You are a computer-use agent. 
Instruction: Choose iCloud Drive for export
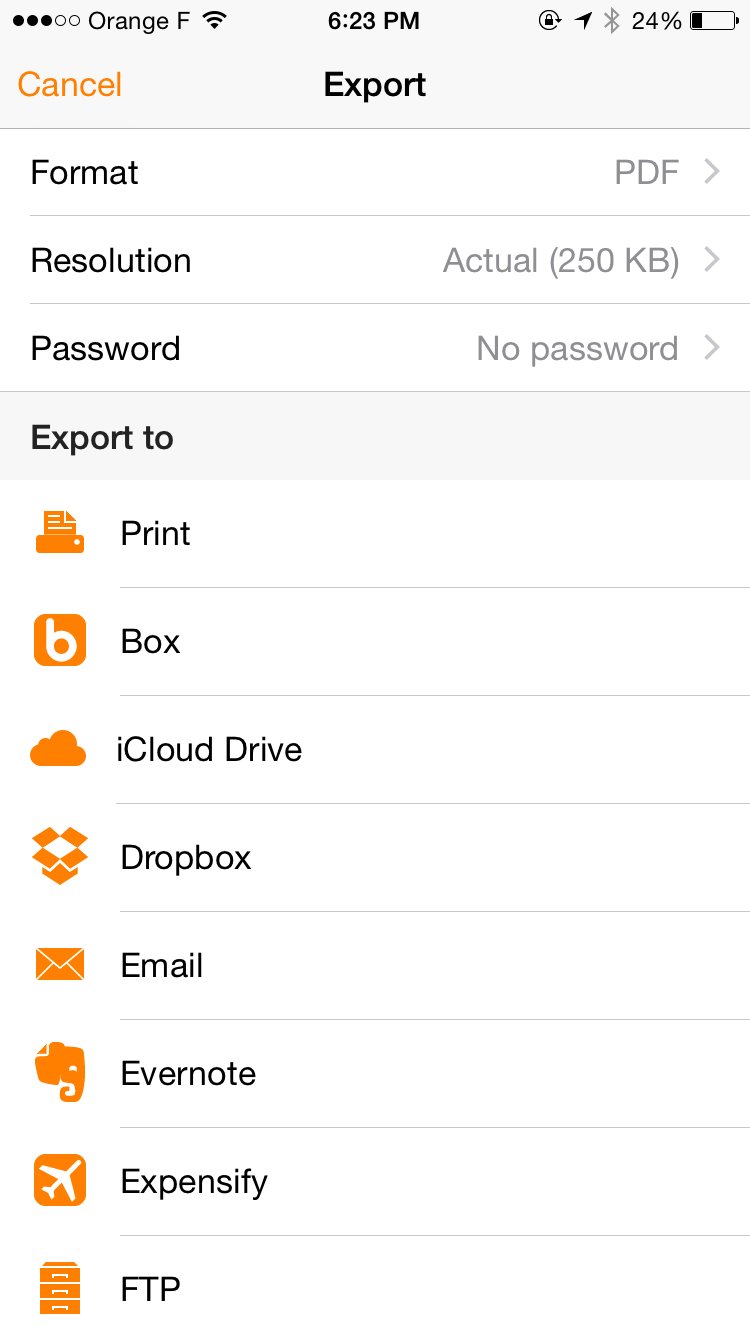coord(375,750)
